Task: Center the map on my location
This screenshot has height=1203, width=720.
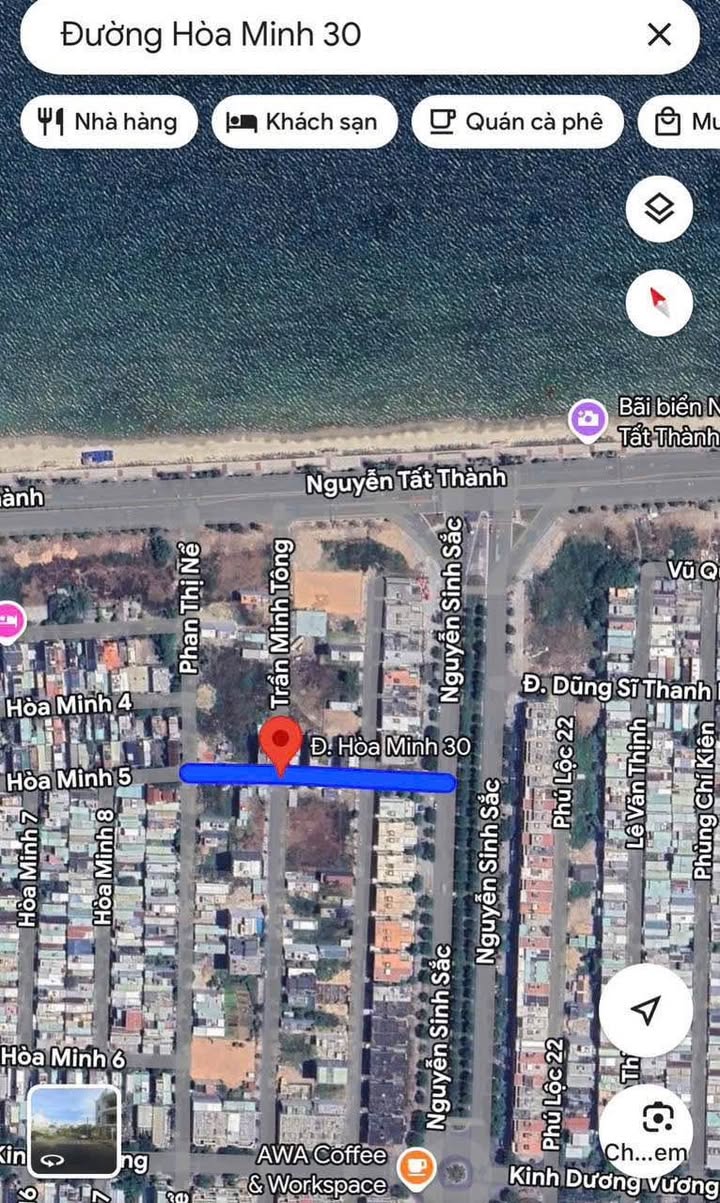Action: [x=645, y=1009]
